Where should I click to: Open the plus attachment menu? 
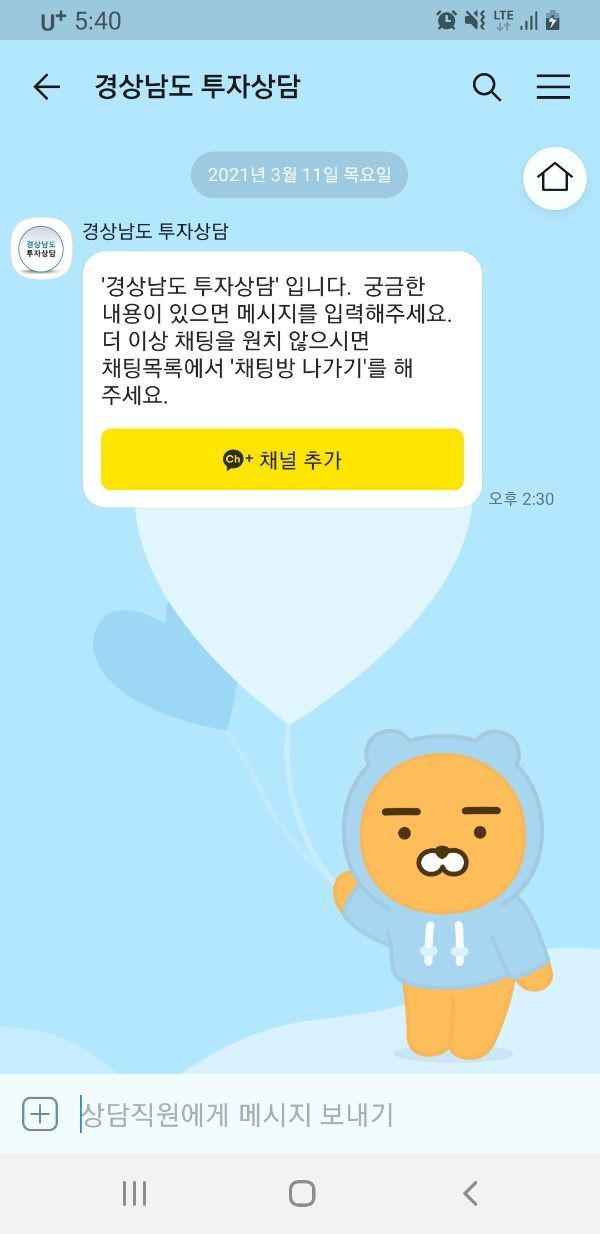tap(40, 1114)
